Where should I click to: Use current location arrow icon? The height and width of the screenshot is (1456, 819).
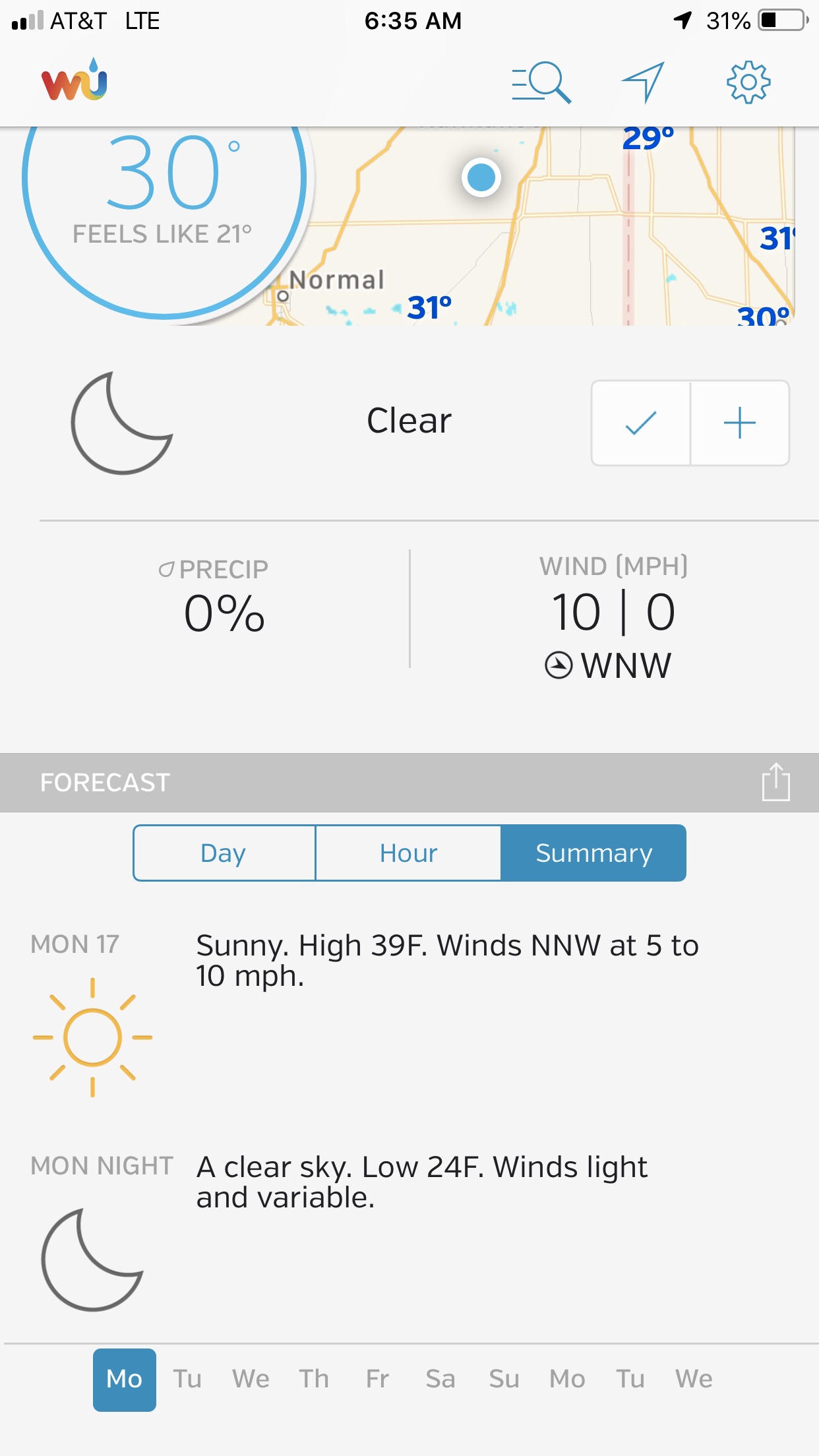tap(643, 83)
